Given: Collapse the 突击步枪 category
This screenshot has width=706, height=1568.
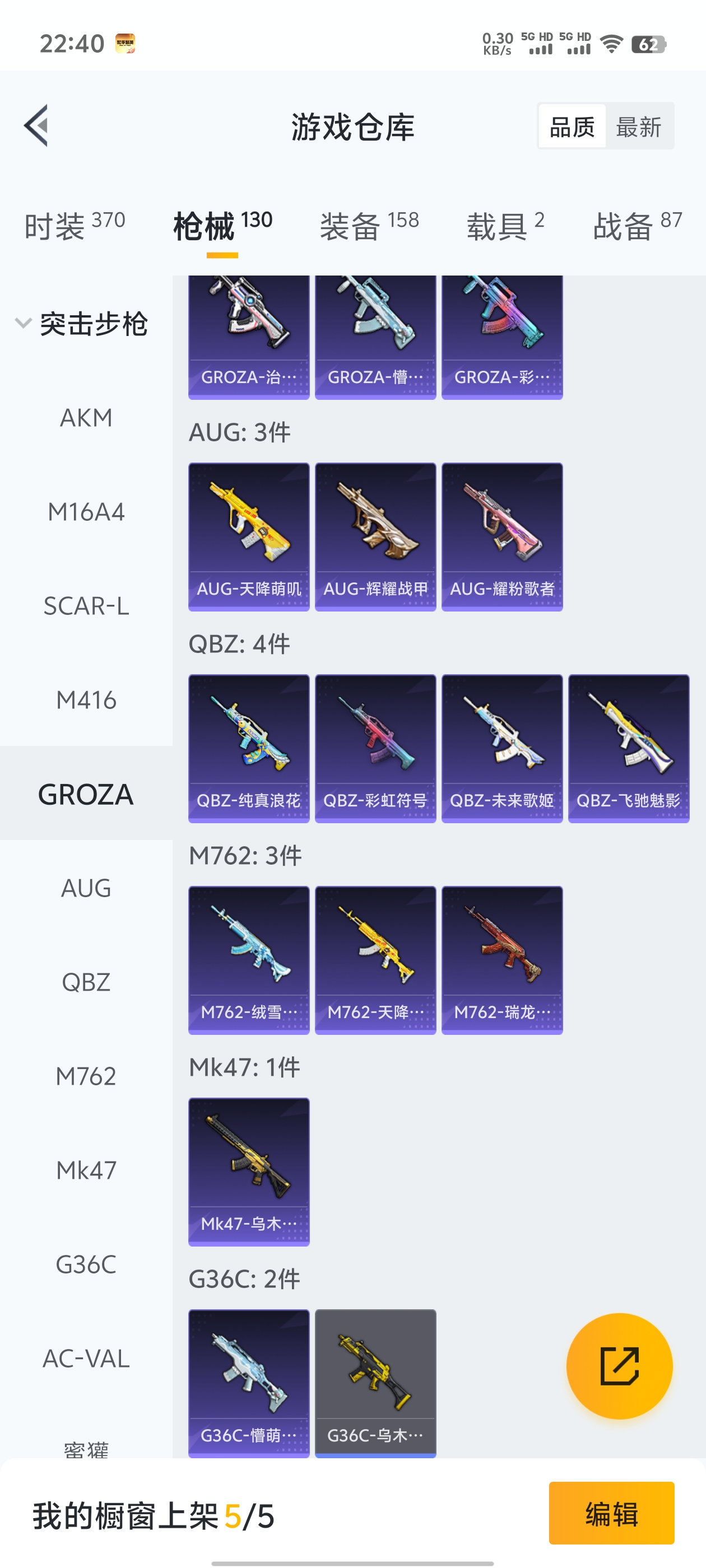Looking at the screenshot, I should tap(82, 323).
